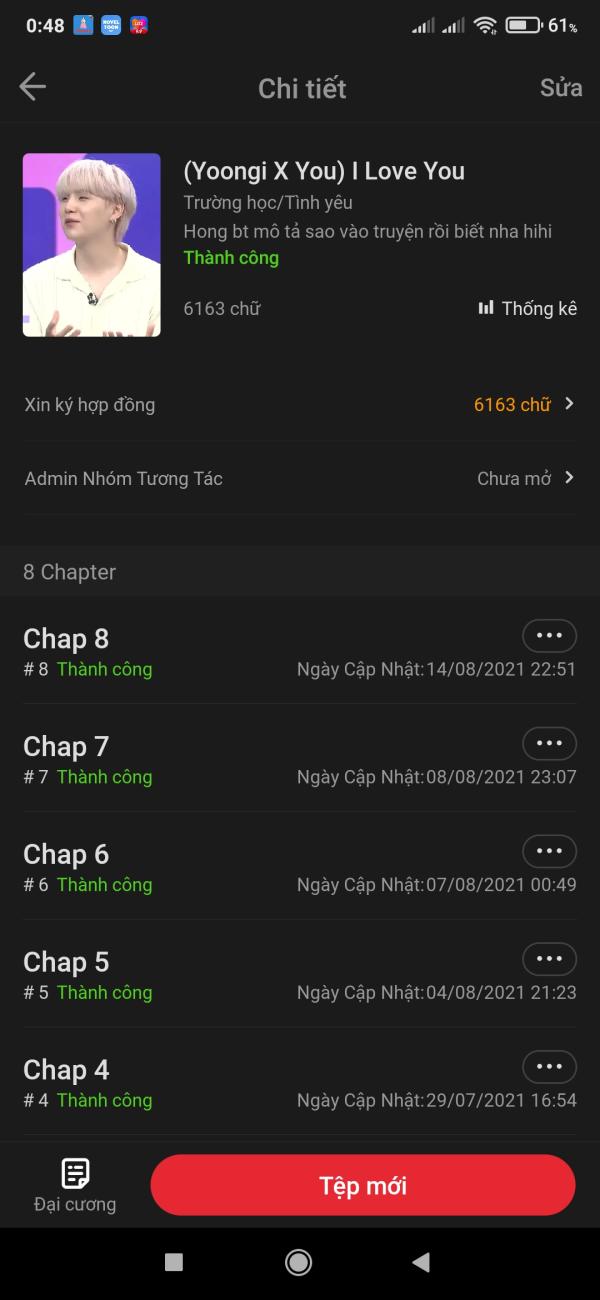Image resolution: width=600 pixels, height=1300 pixels.
Task: Open more options for Chap 8
Action: point(549,635)
